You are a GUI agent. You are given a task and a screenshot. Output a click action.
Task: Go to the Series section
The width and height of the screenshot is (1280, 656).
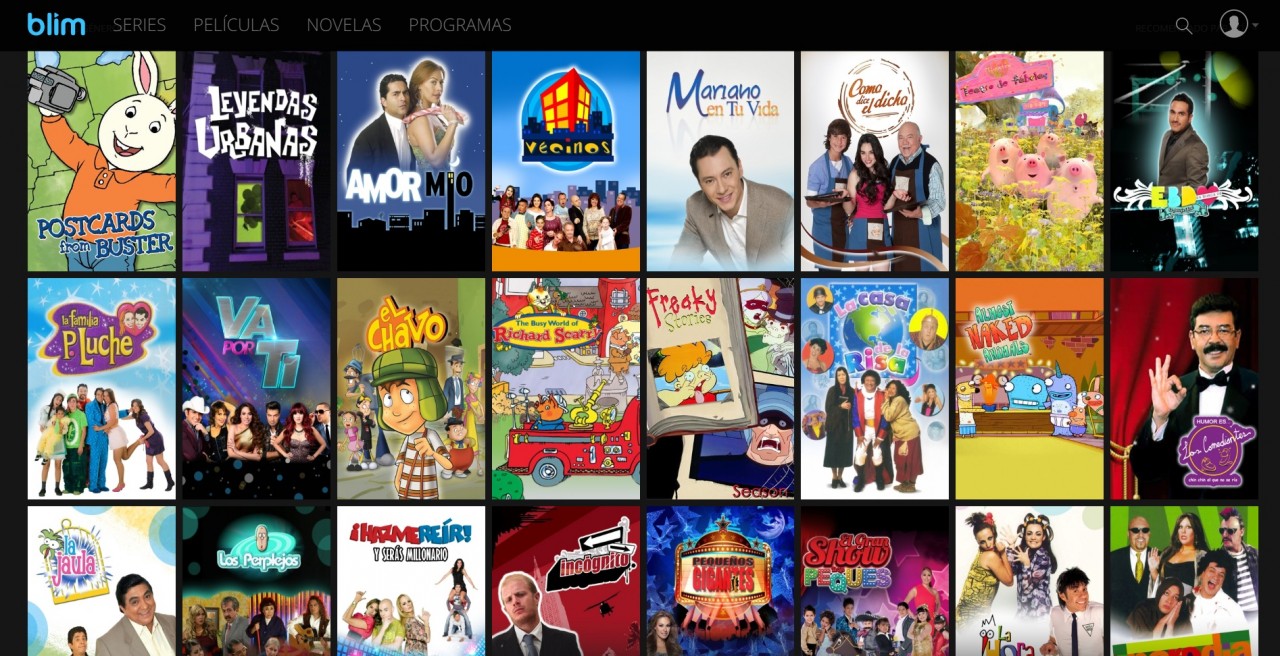tap(139, 25)
